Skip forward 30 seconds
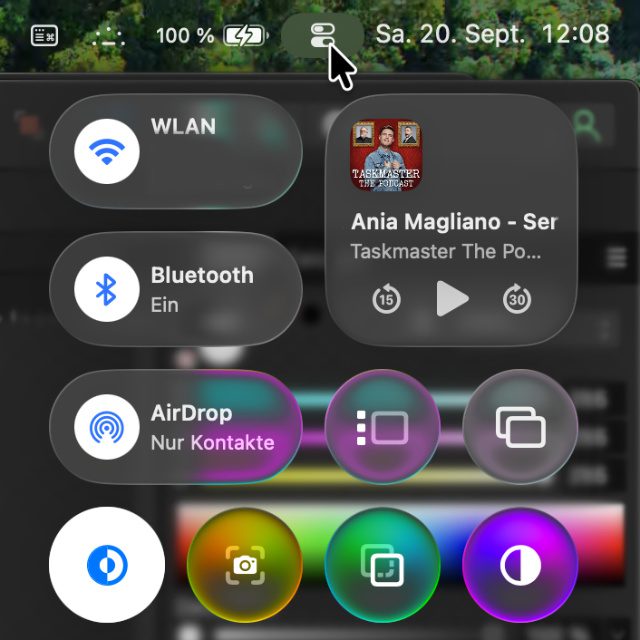This screenshot has width=640, height=640. (x=517, y=299)
